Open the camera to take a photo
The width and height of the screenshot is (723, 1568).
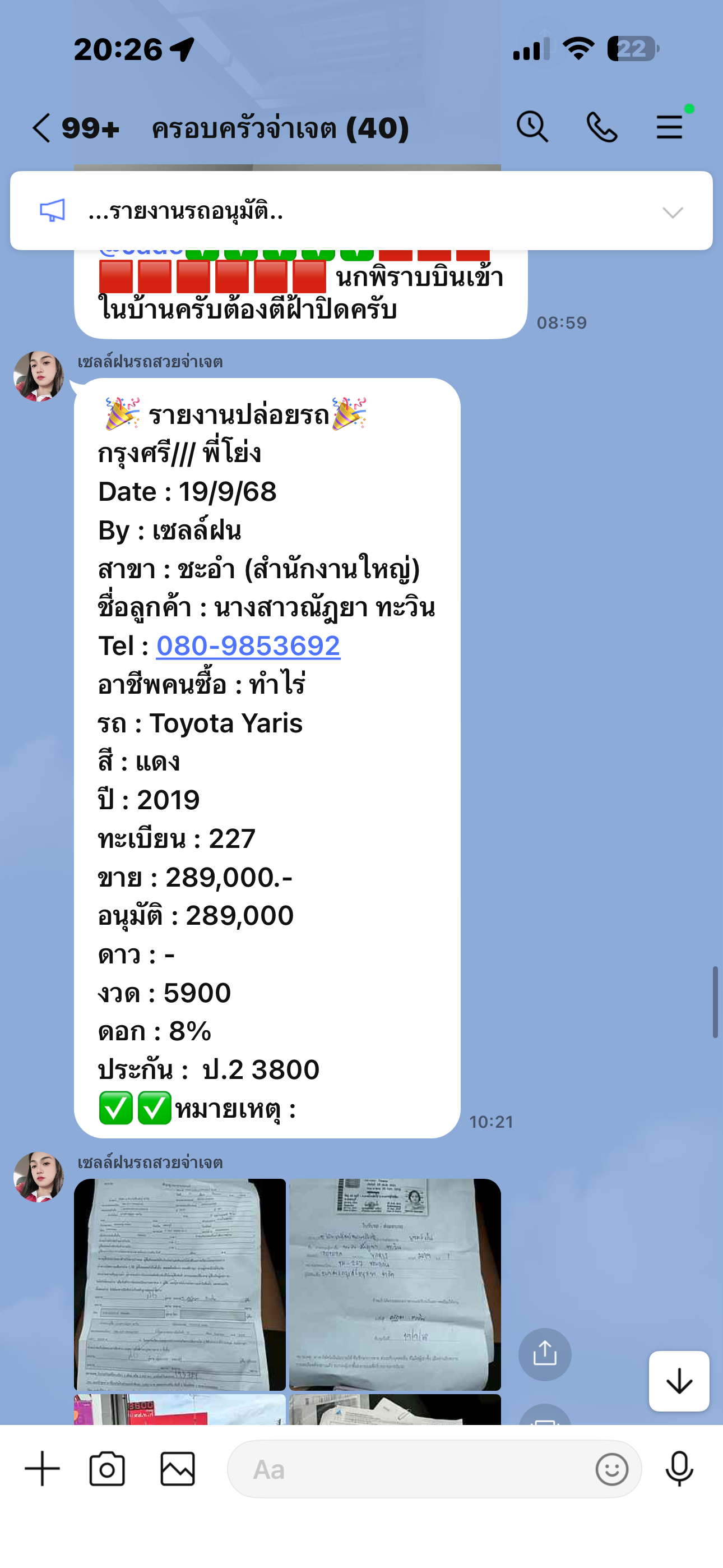click(107, 1469)
